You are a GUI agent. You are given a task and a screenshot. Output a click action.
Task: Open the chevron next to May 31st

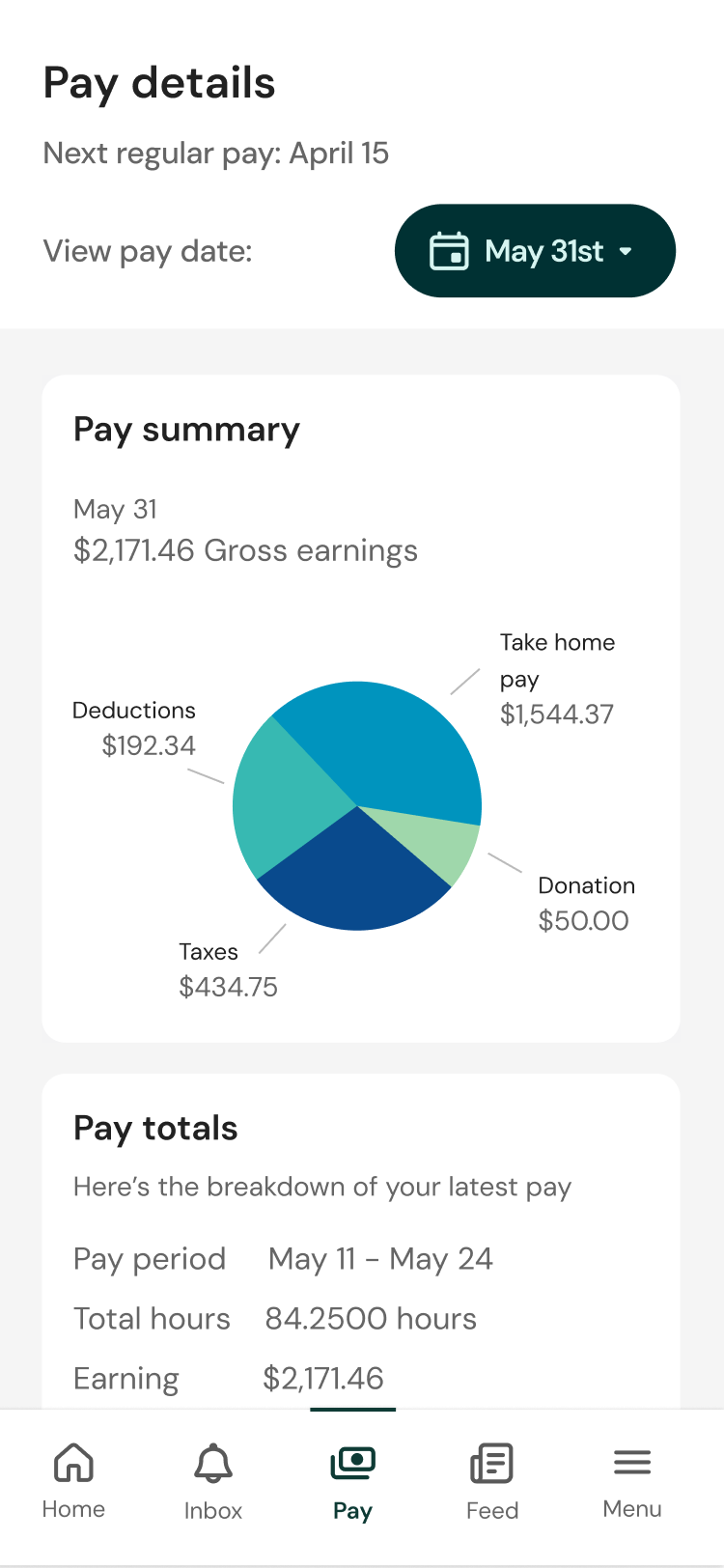click(x=625, y=251)
